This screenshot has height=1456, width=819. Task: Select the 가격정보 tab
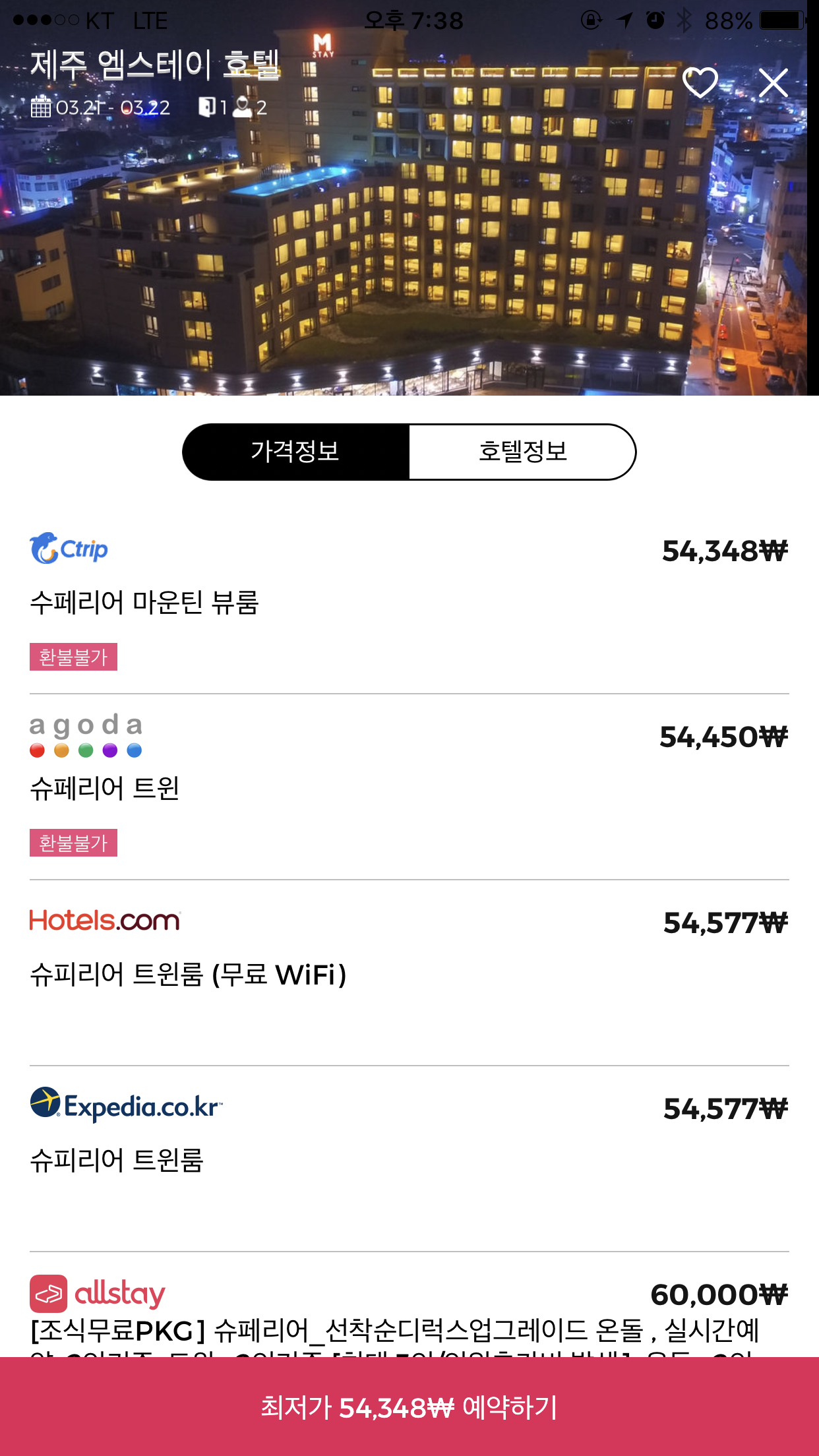(x=296, y=452)
